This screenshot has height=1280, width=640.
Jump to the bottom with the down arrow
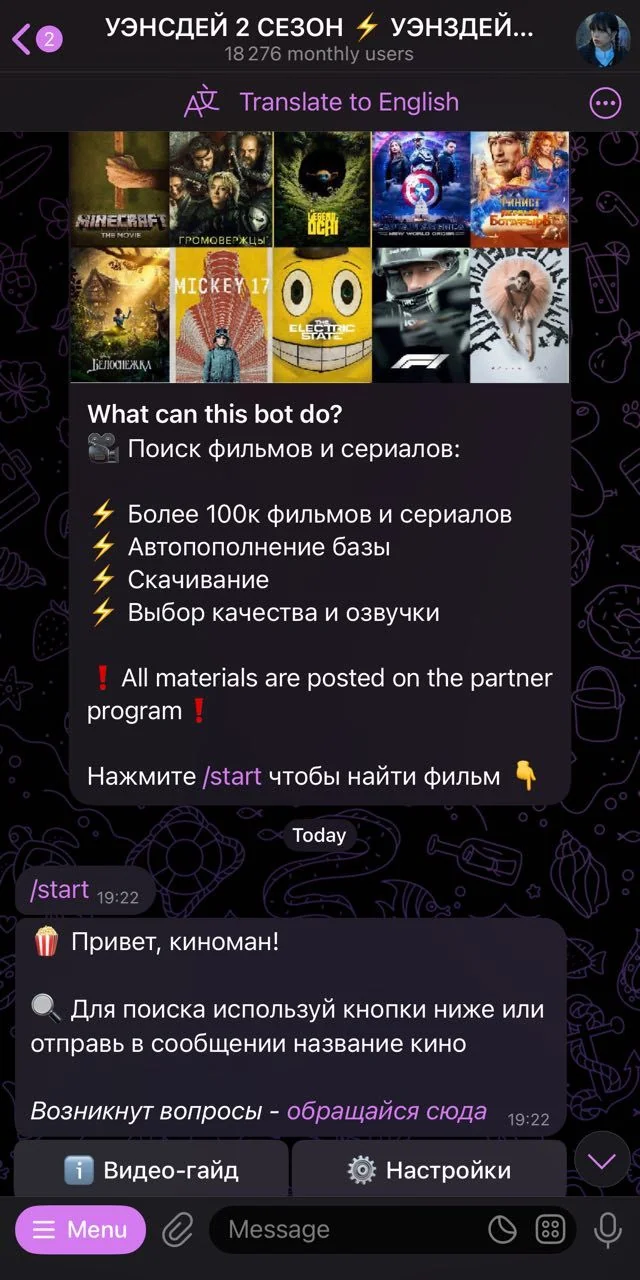pyautogui.click(x=601, y=1161)
